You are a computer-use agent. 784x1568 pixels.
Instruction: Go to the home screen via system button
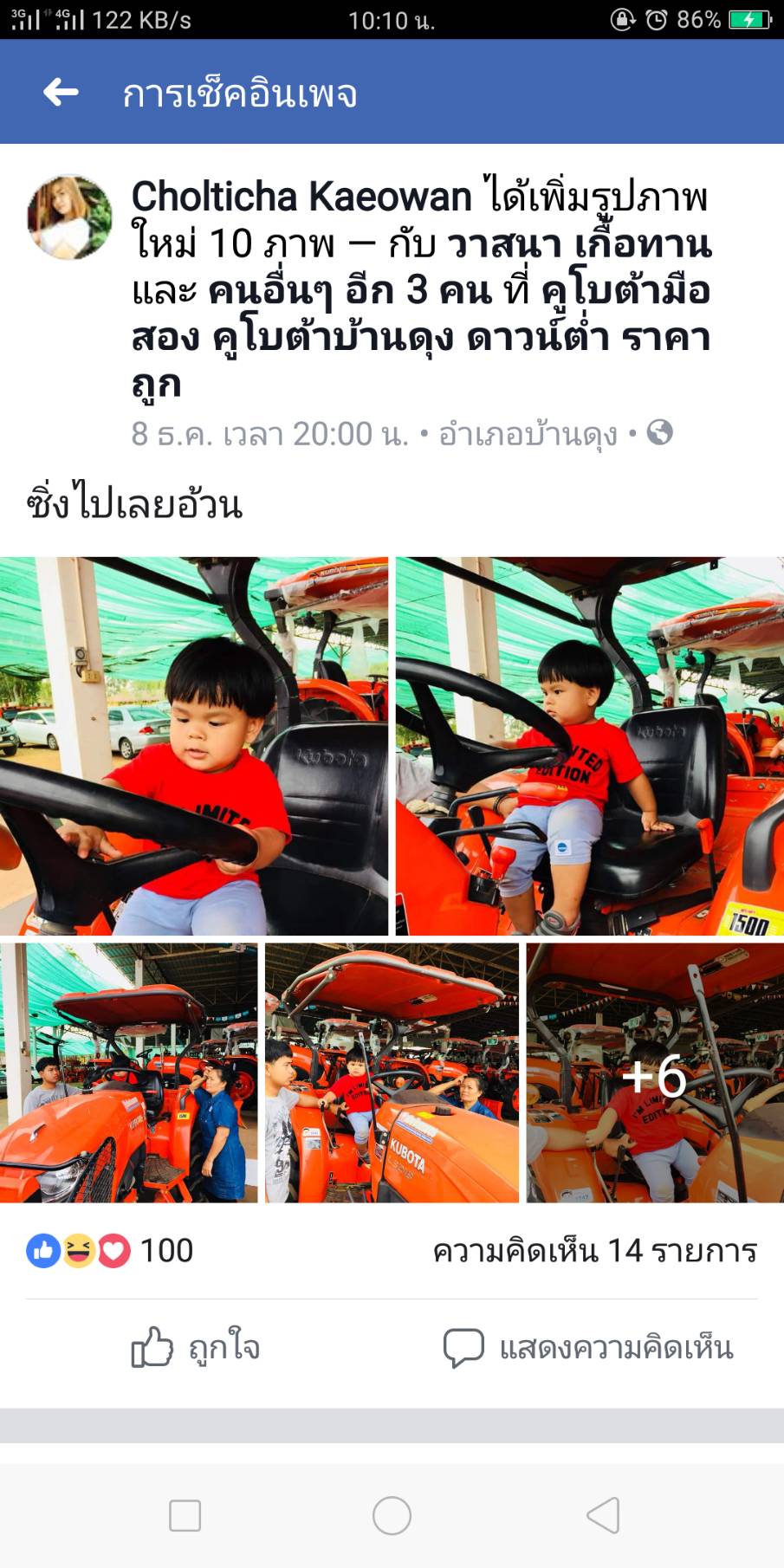coord(392,1515)
